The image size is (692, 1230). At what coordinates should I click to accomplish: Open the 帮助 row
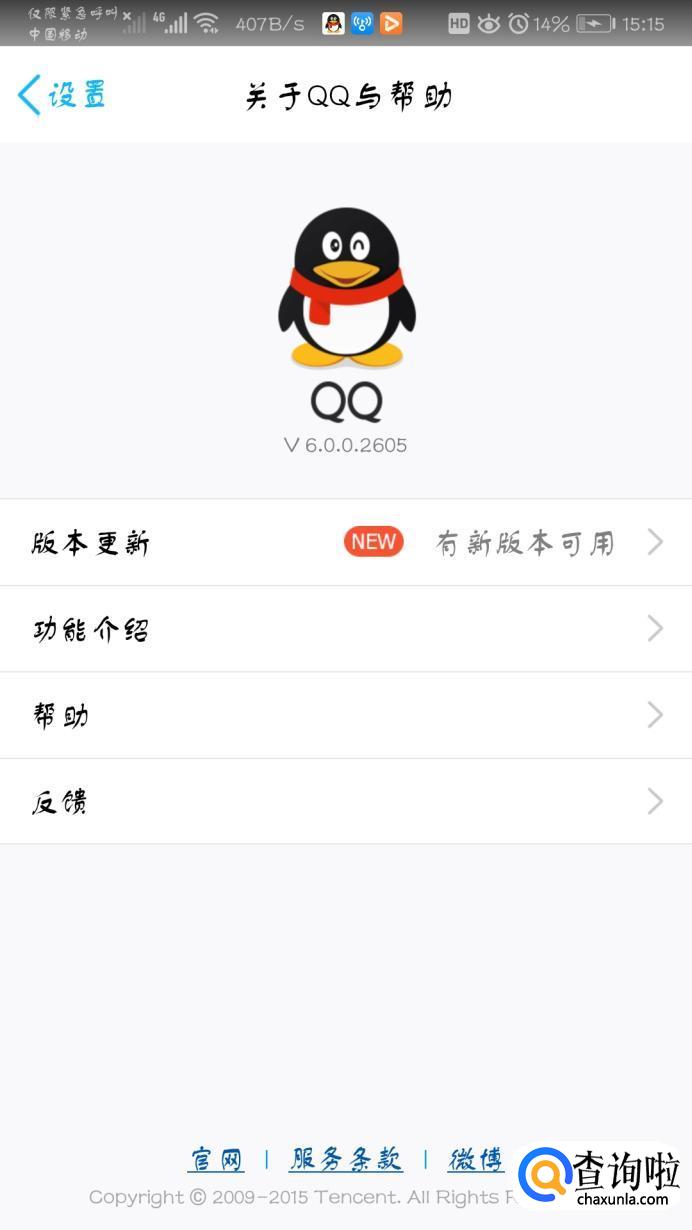tap(346, 715)
